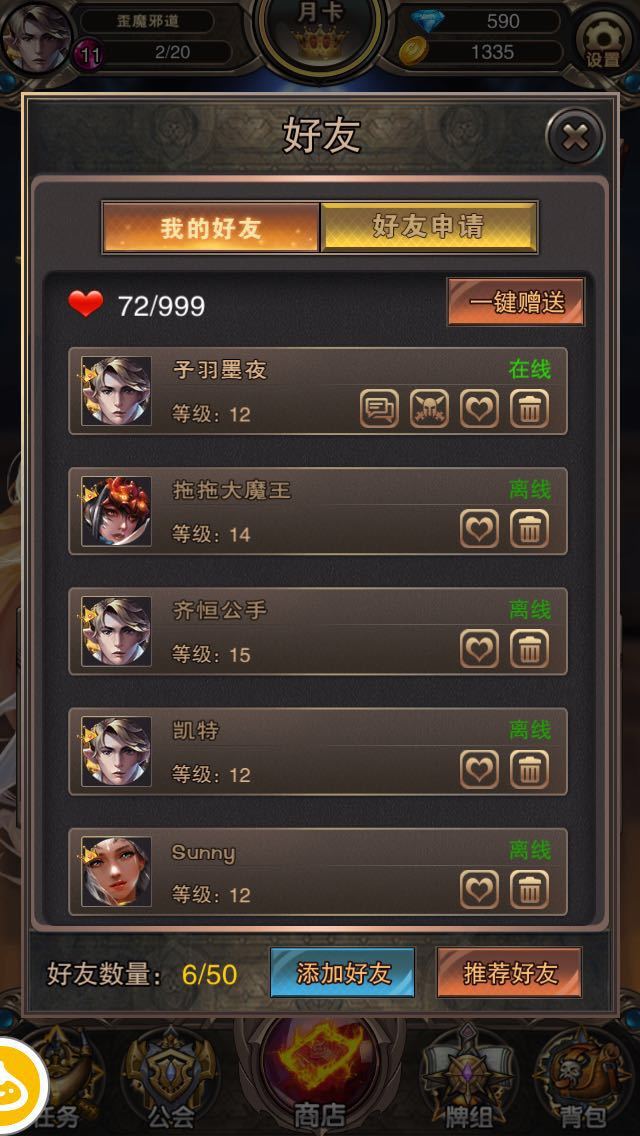
Task: Send a heart to 拖拖大魔王
Action: click(479, 529)
